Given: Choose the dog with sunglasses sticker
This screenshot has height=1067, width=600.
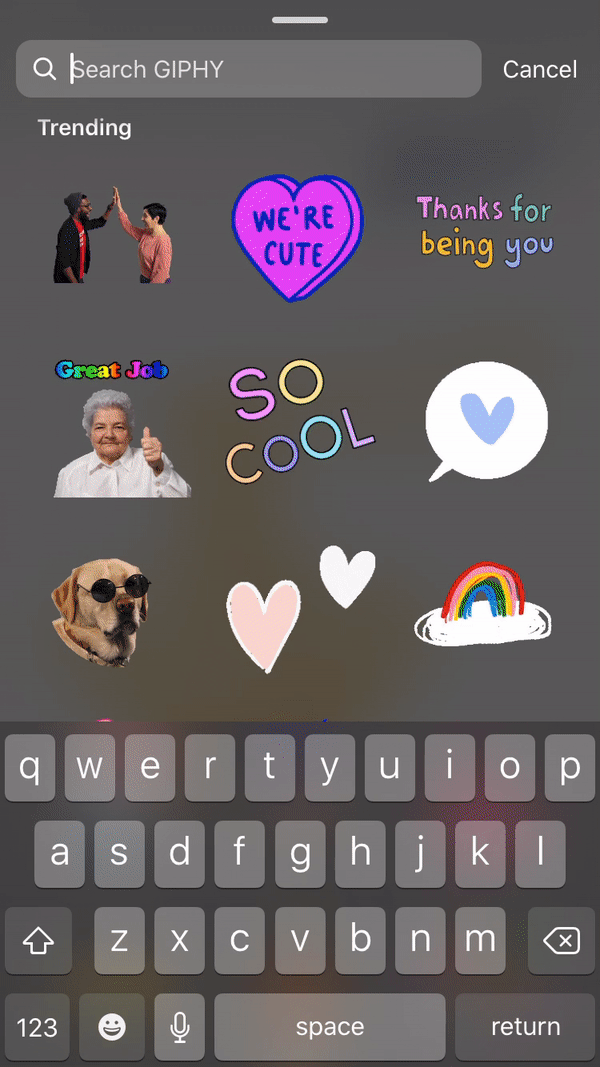Looking at the screenshot, I should coord(101,612).
